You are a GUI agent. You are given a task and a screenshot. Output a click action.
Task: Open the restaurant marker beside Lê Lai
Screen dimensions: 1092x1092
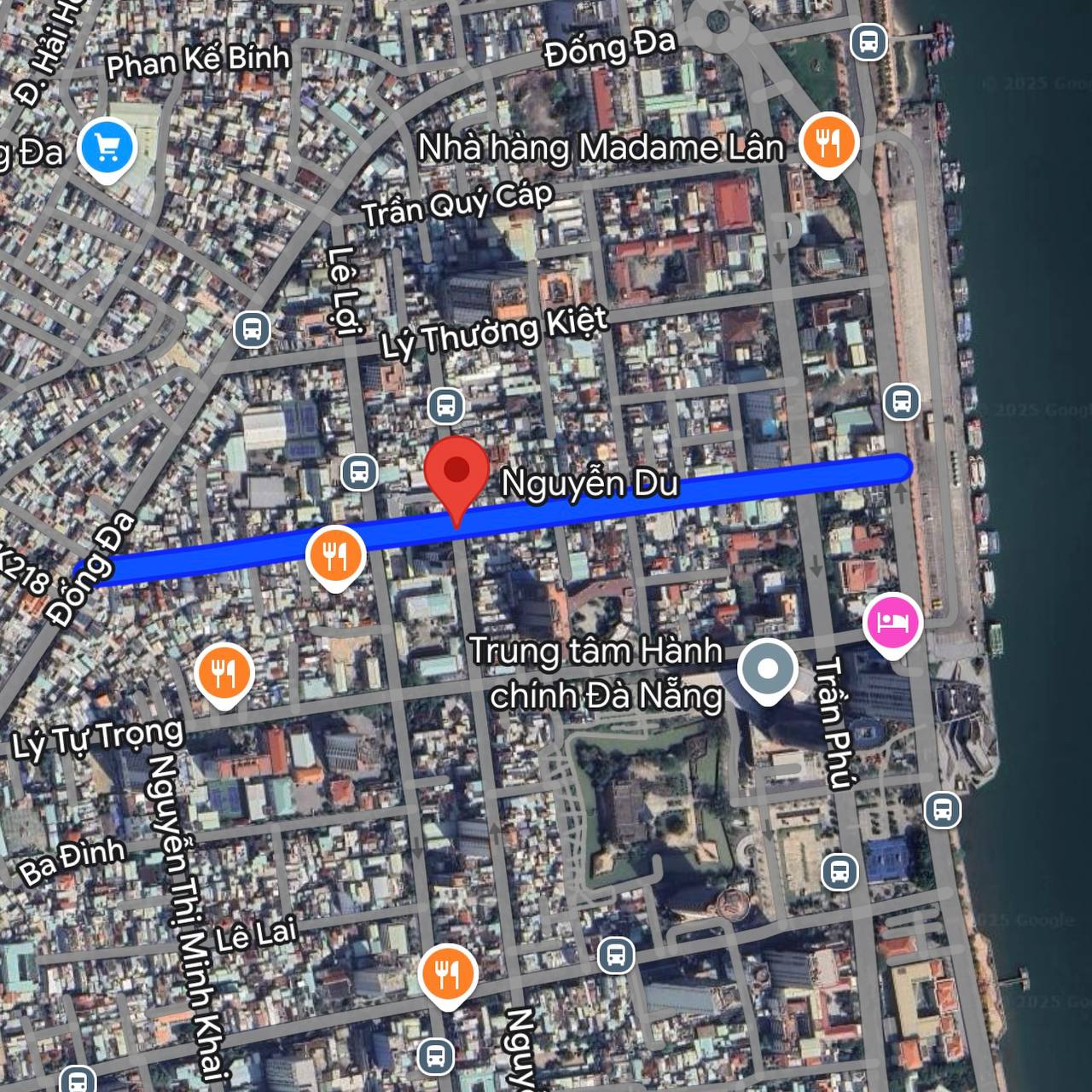(x=447, y=973)
